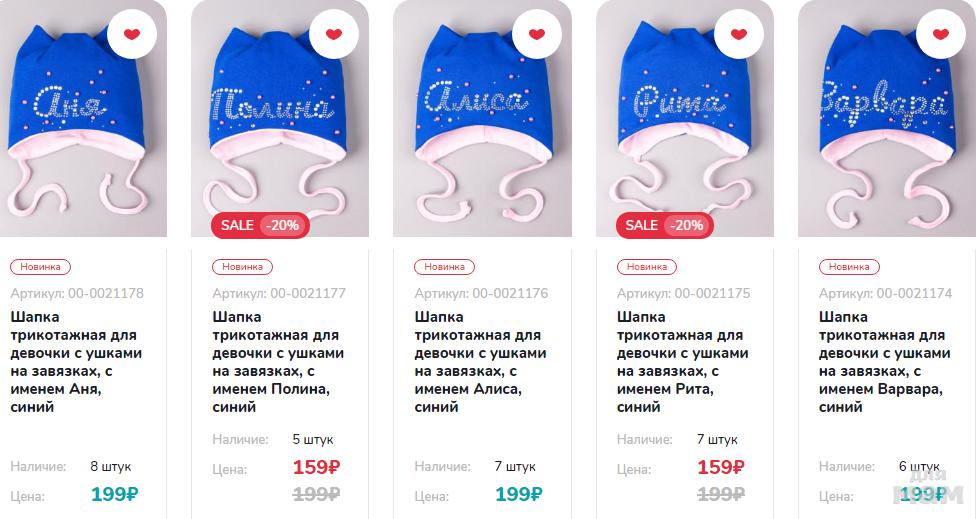Add the Аня hat to favorites
The image size is (979, 519).
point(132,35)
